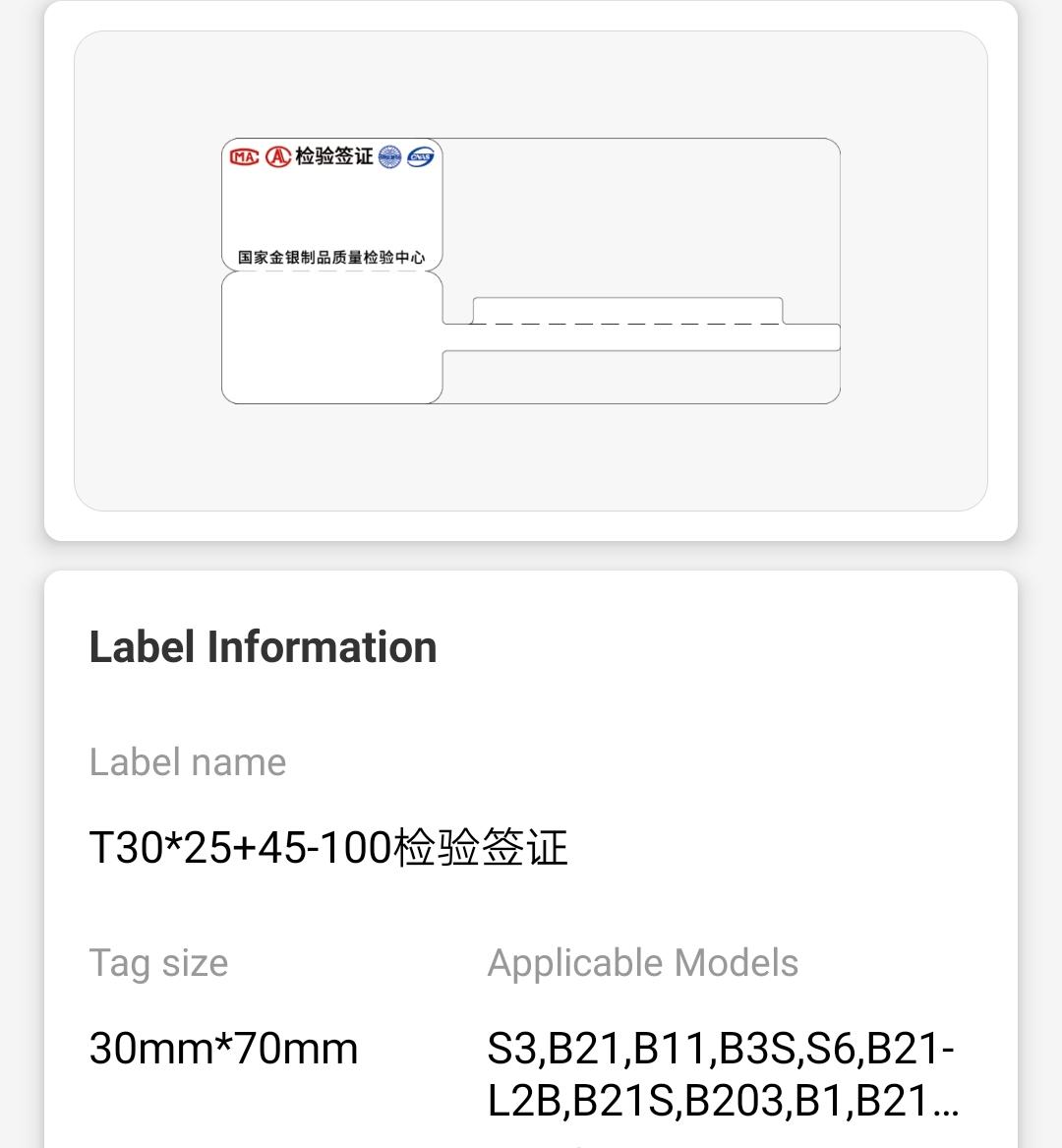Screen dimensions: 1062x1148
Task: Open the full label preview thumbnail
Action: click(531, 269)
